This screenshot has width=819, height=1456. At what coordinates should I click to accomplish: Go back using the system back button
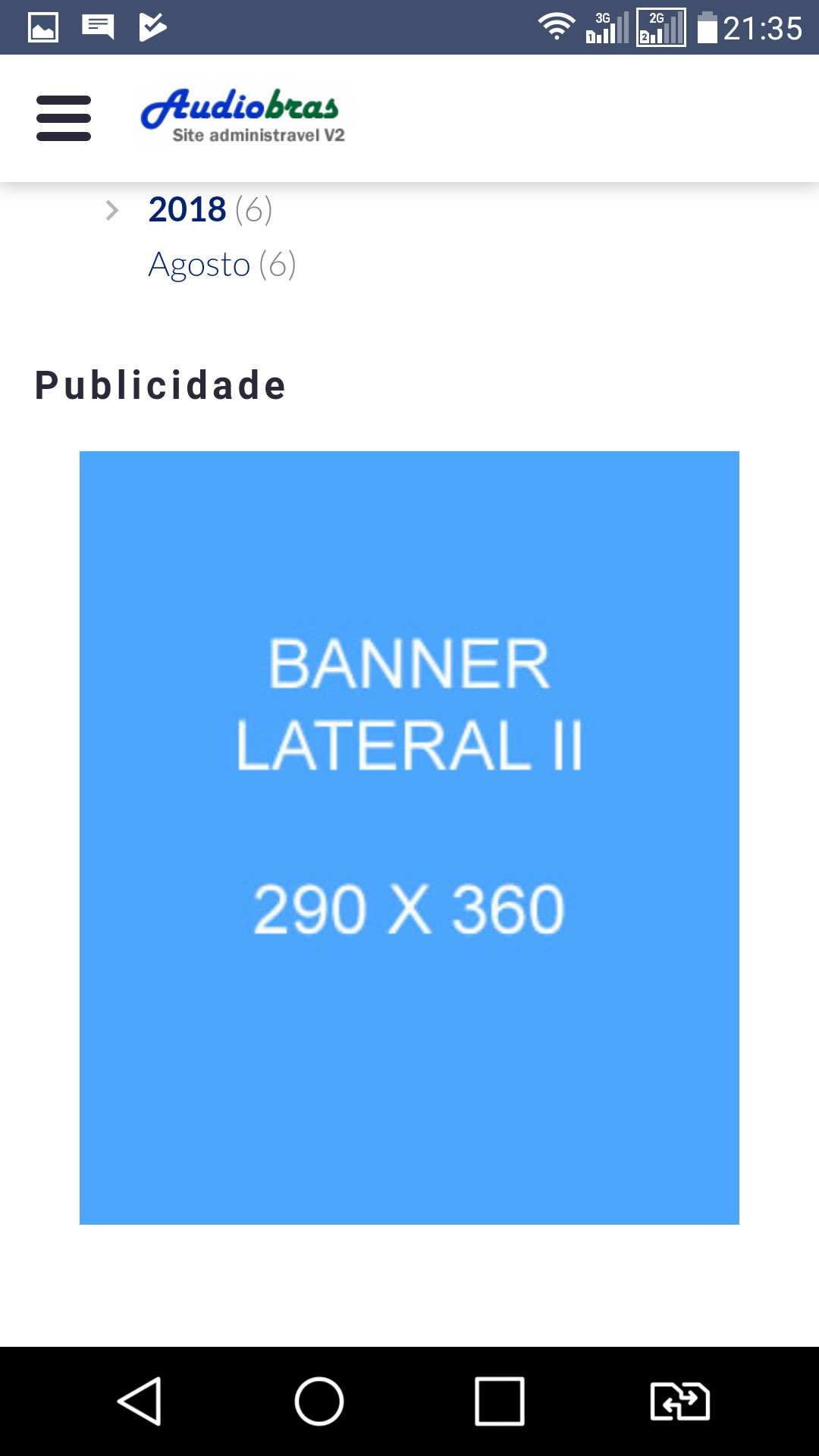click(x=140, y=1401)
